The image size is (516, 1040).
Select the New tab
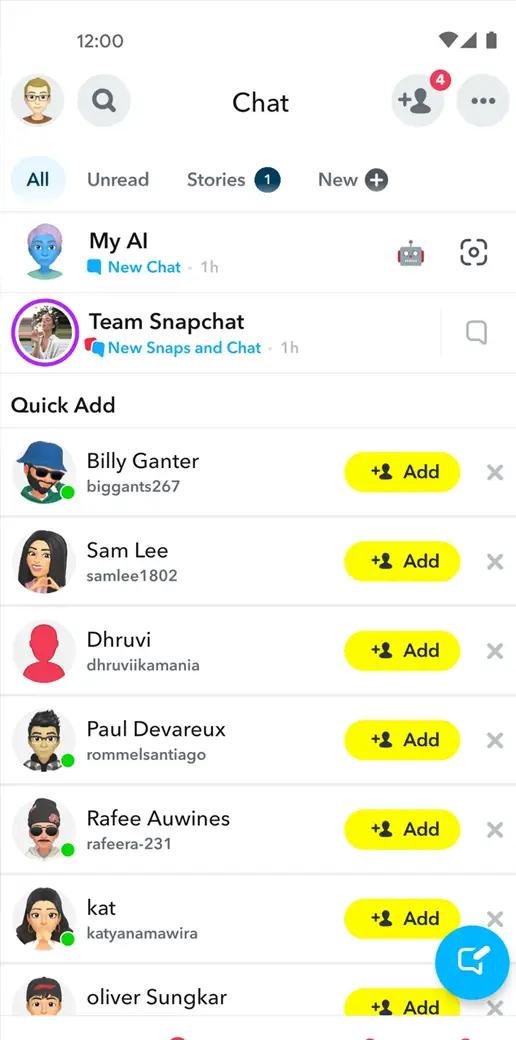click(x=353, y=180)
